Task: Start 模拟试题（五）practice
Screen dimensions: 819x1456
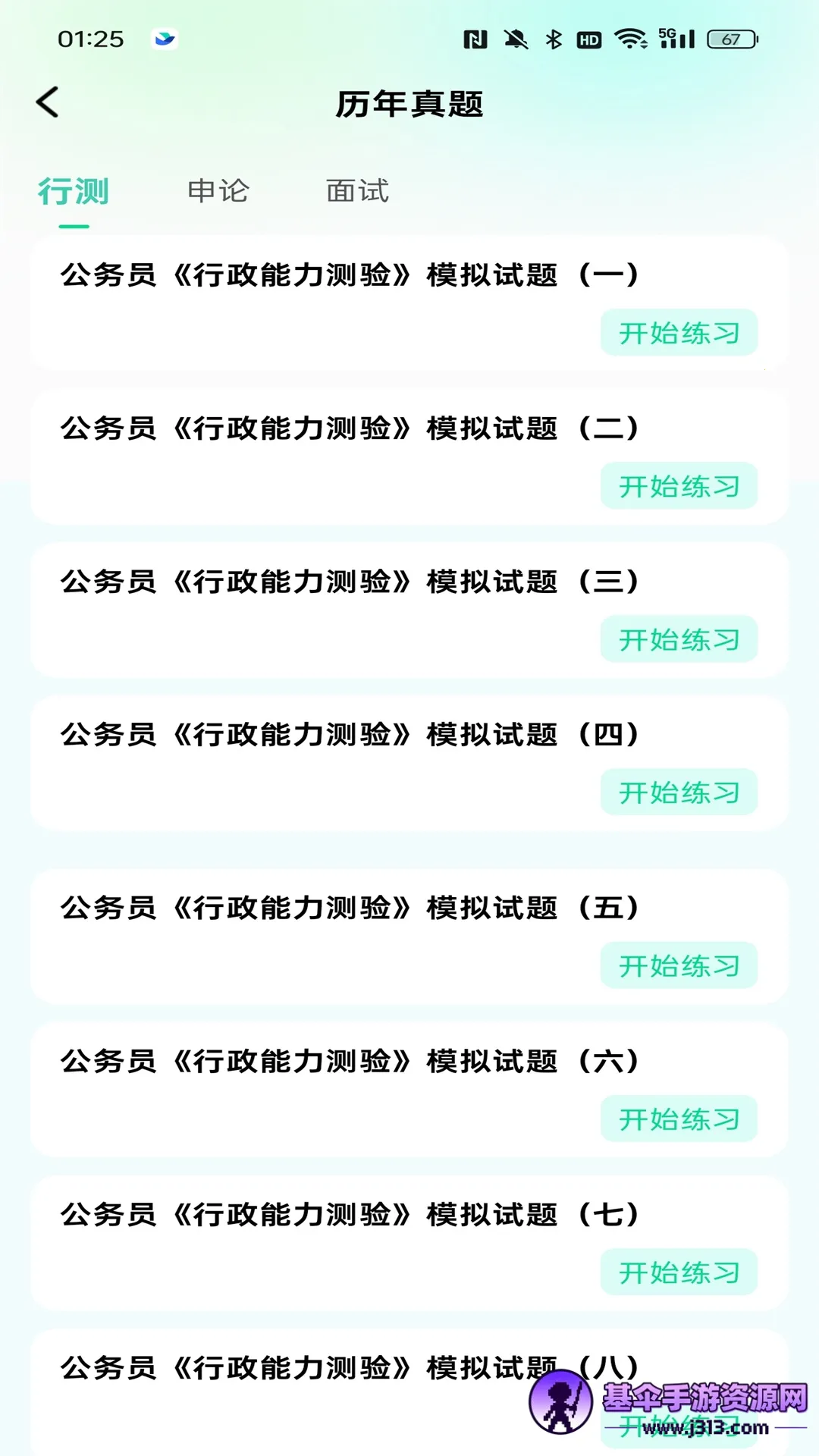Action: pyautogui.click(x=679, y=965)
